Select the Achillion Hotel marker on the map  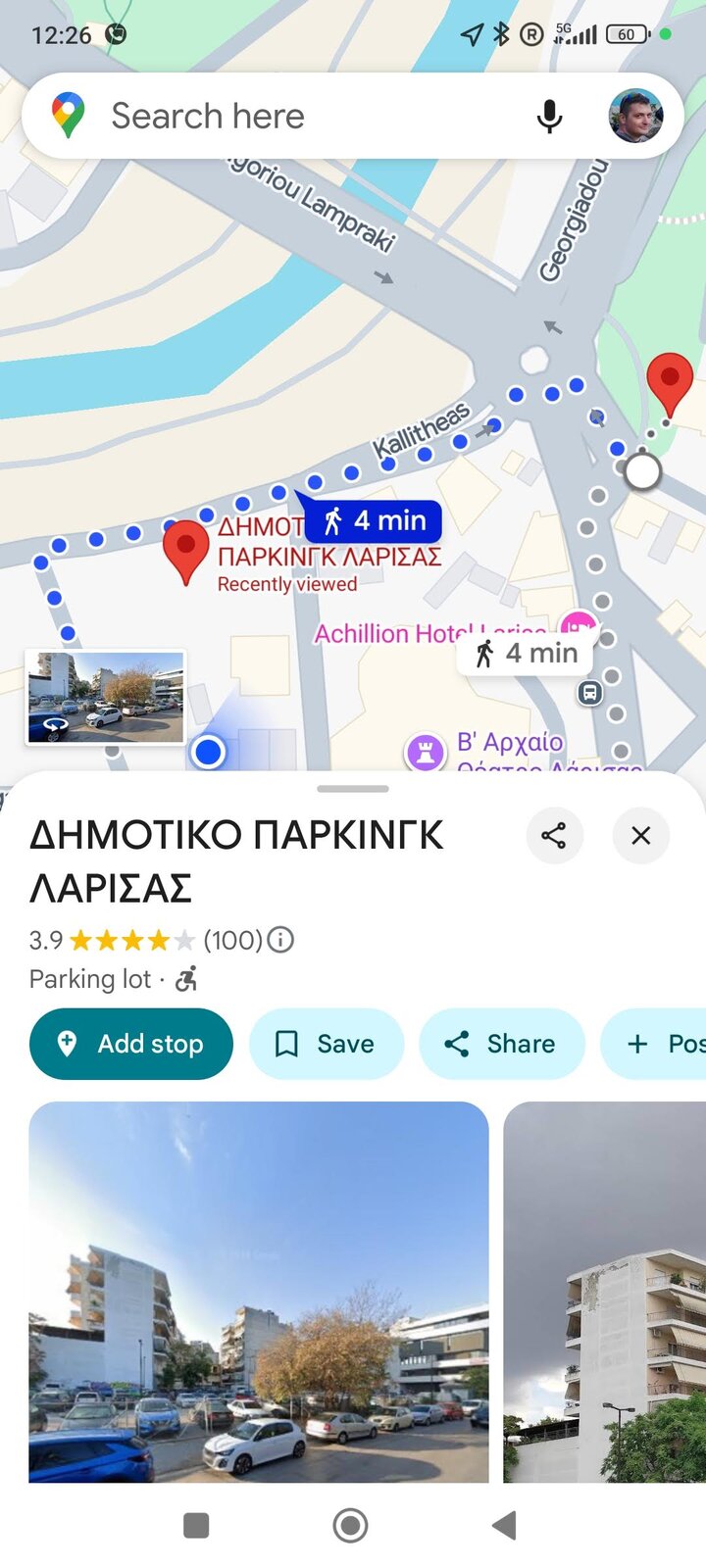pyautogui.click(x=577, y=623)
